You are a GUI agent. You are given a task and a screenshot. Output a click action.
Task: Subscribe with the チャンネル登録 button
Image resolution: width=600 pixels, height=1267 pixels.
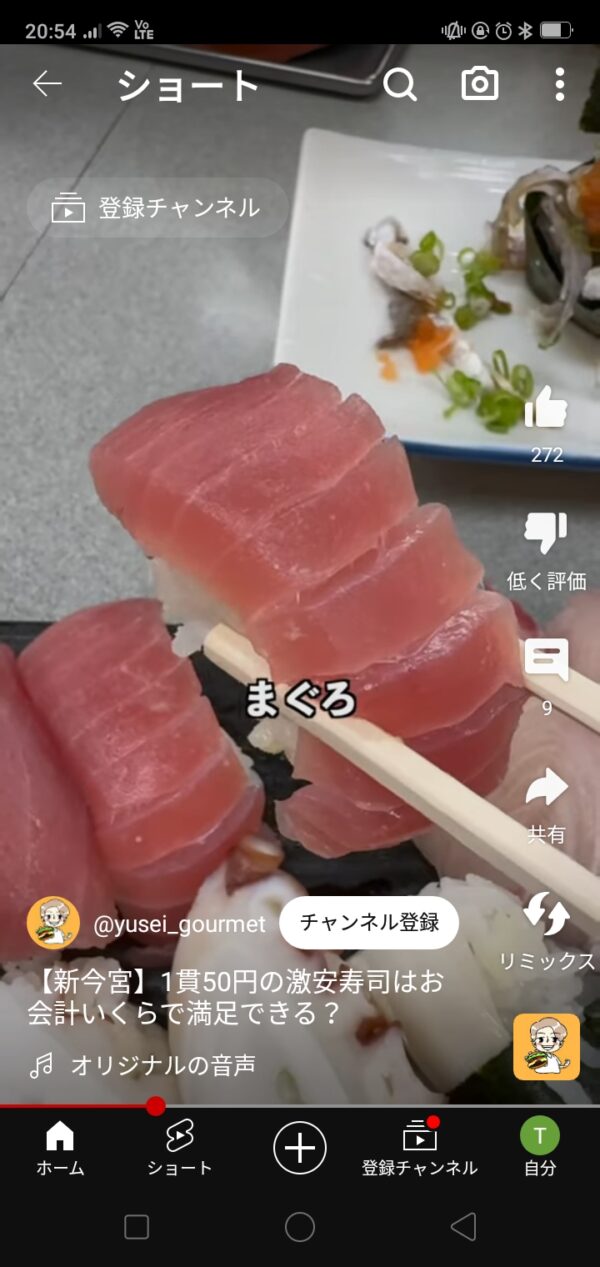(x=369, y=922)
